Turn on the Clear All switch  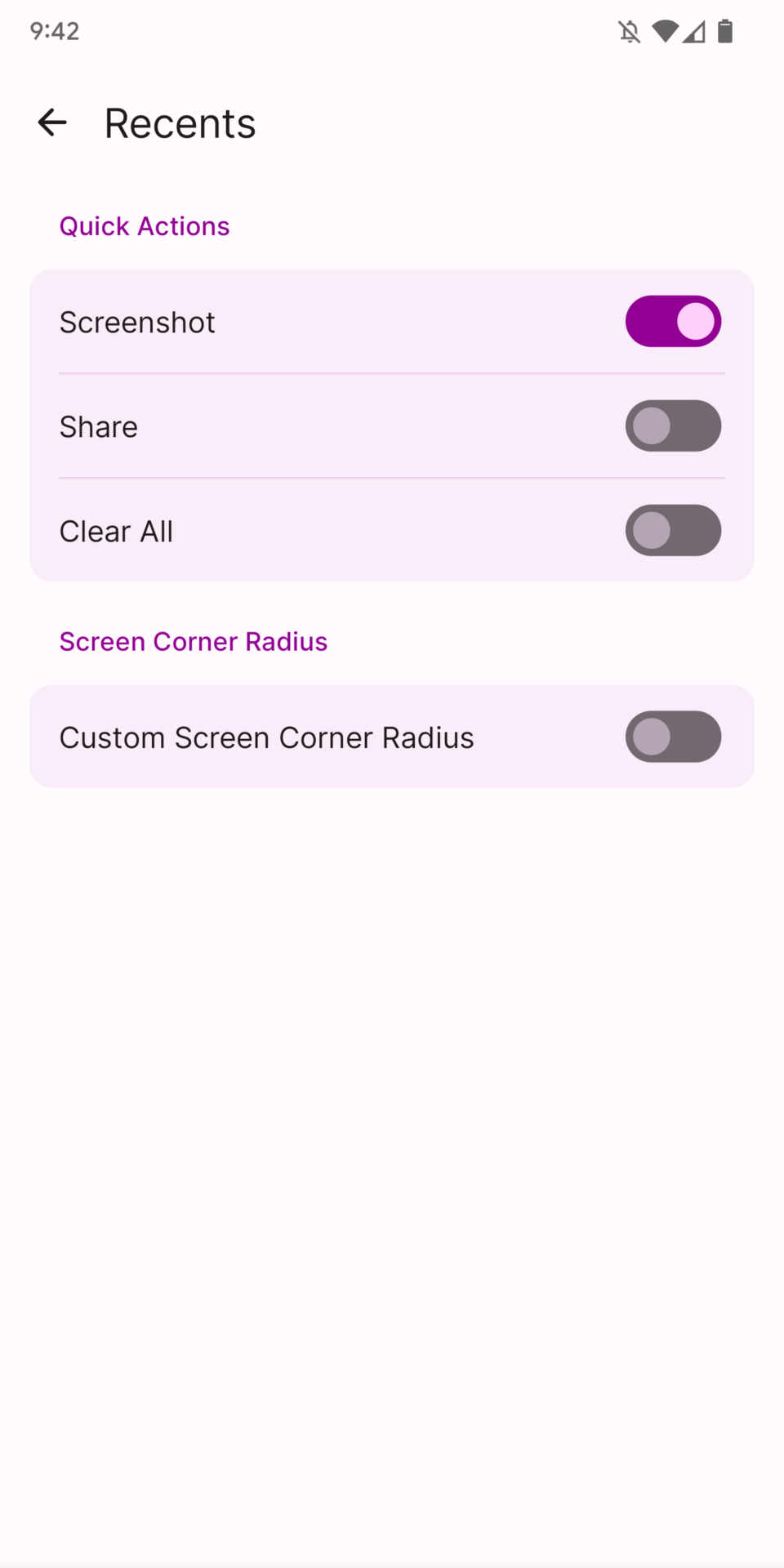(x=673, y=531)
